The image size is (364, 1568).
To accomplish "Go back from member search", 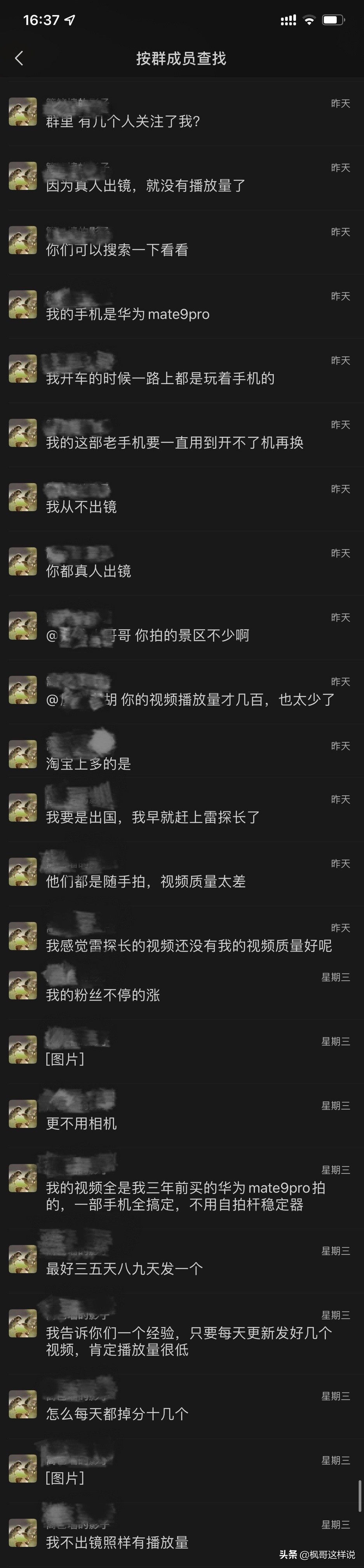I will [x=19, y=58].
